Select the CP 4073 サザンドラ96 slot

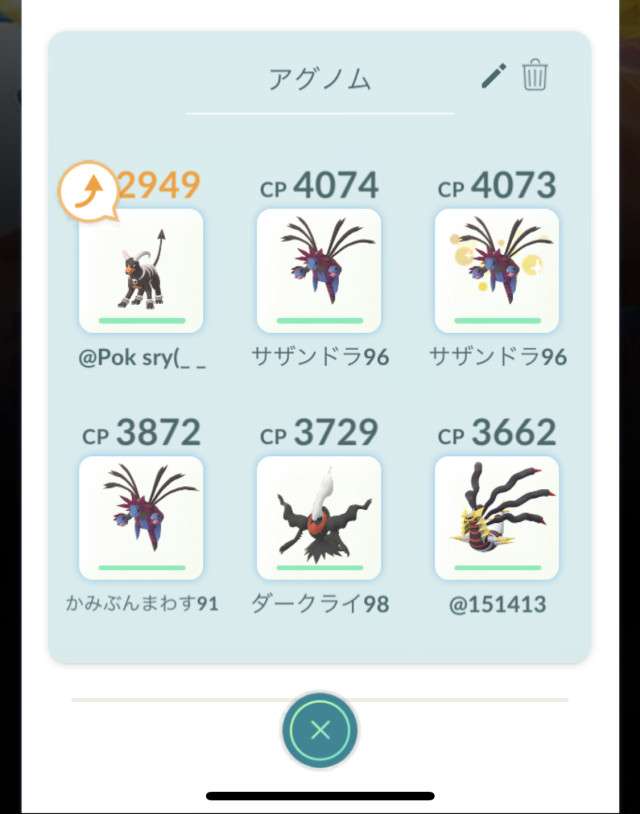click(497, 271)
